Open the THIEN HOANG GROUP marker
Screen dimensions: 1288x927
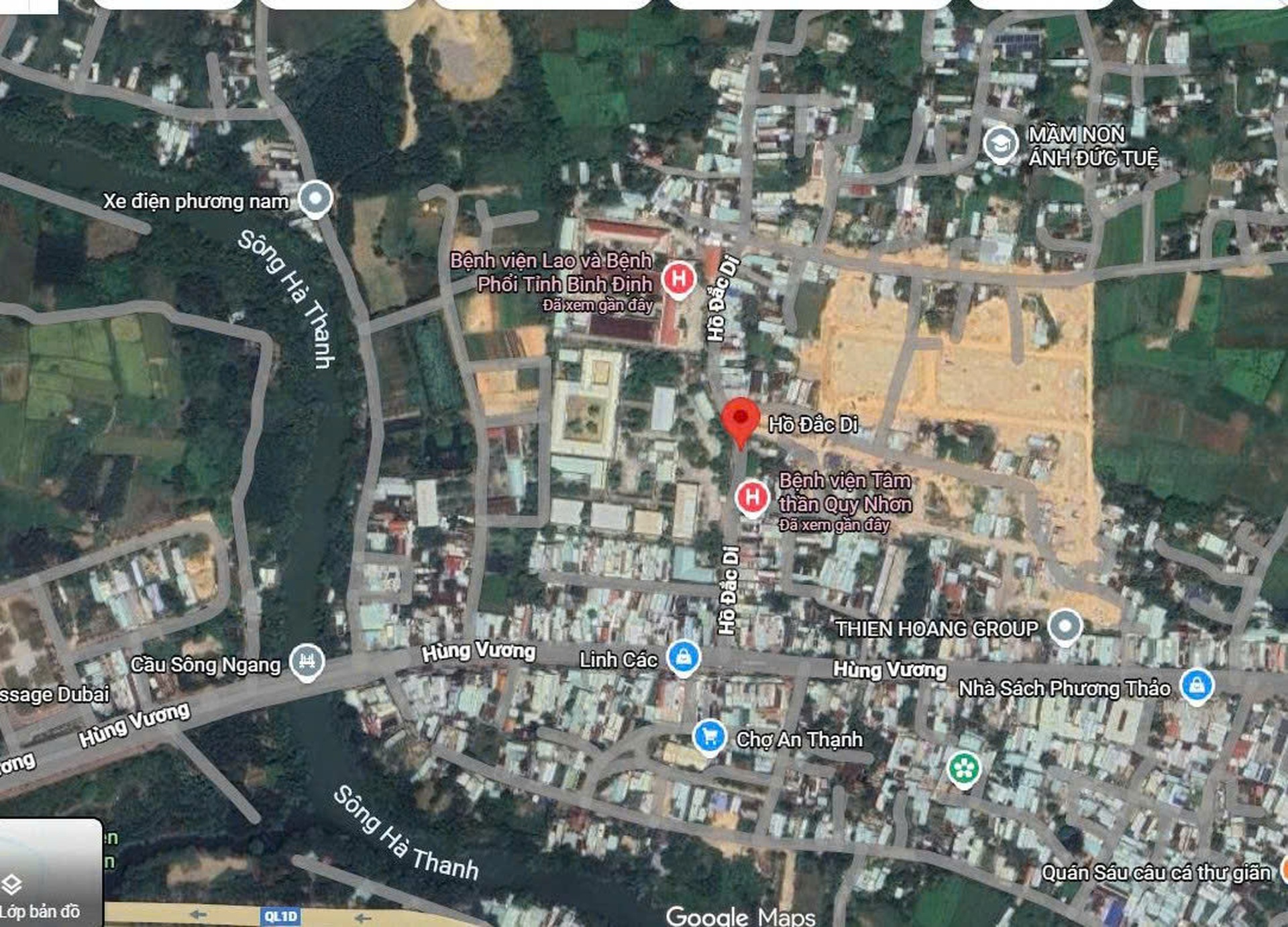tap(1065, 626)
